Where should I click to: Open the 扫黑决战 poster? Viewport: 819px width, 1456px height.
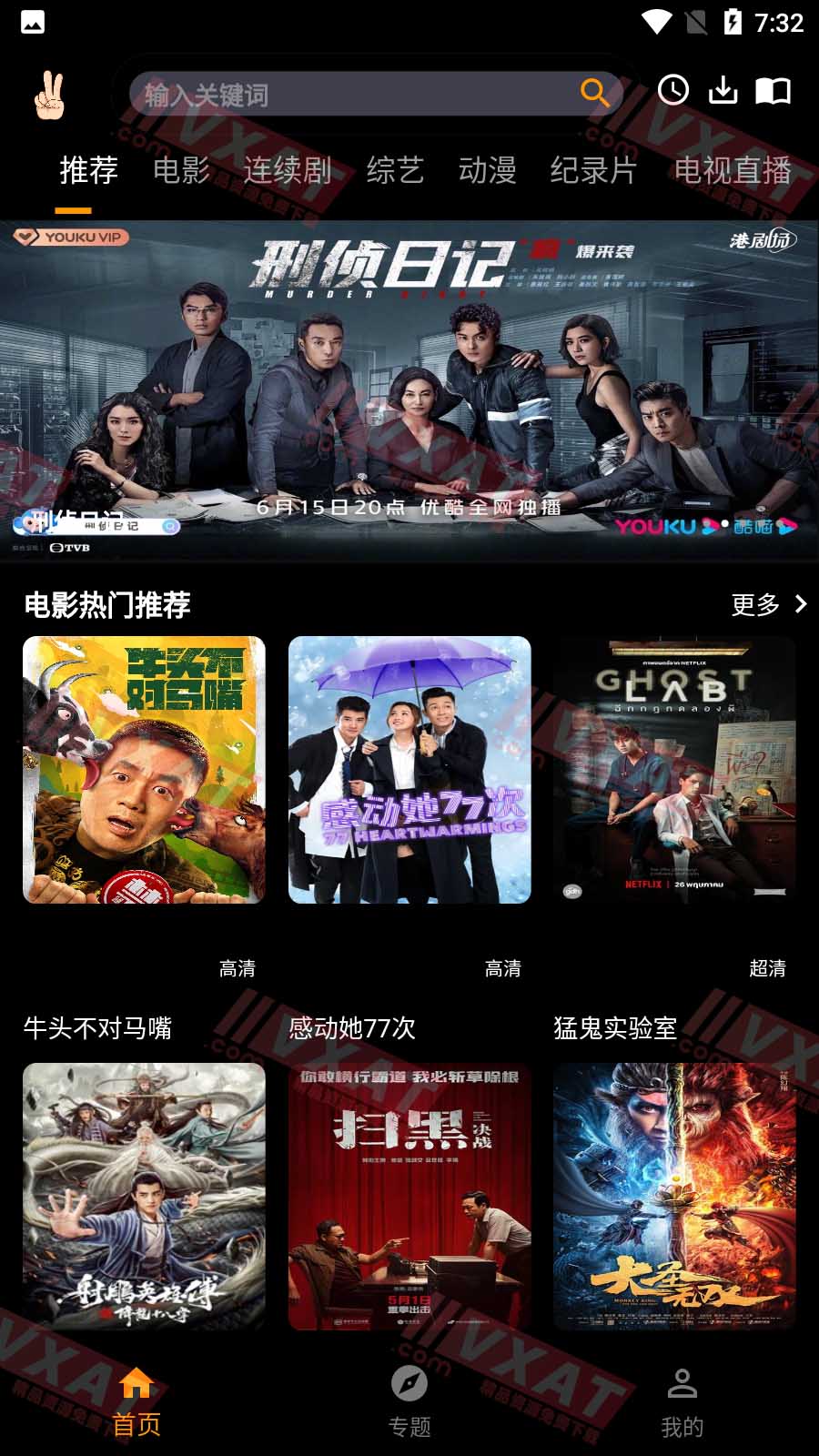pyautogui.click(x=409, y=1196)
